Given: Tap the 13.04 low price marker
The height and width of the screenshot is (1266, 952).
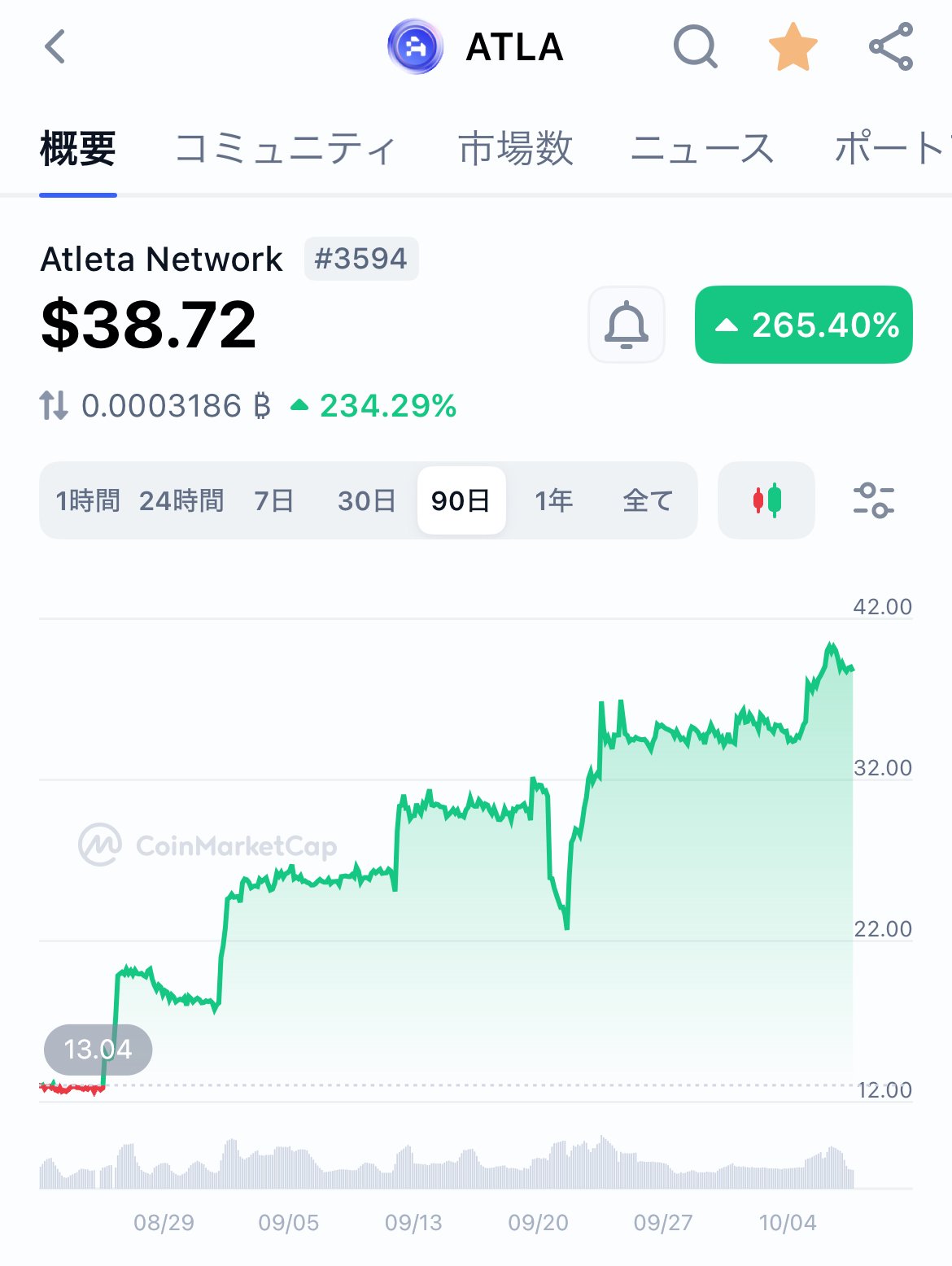Looking at the screenshot, I should pyautogui.click(x=99, y=1050).
